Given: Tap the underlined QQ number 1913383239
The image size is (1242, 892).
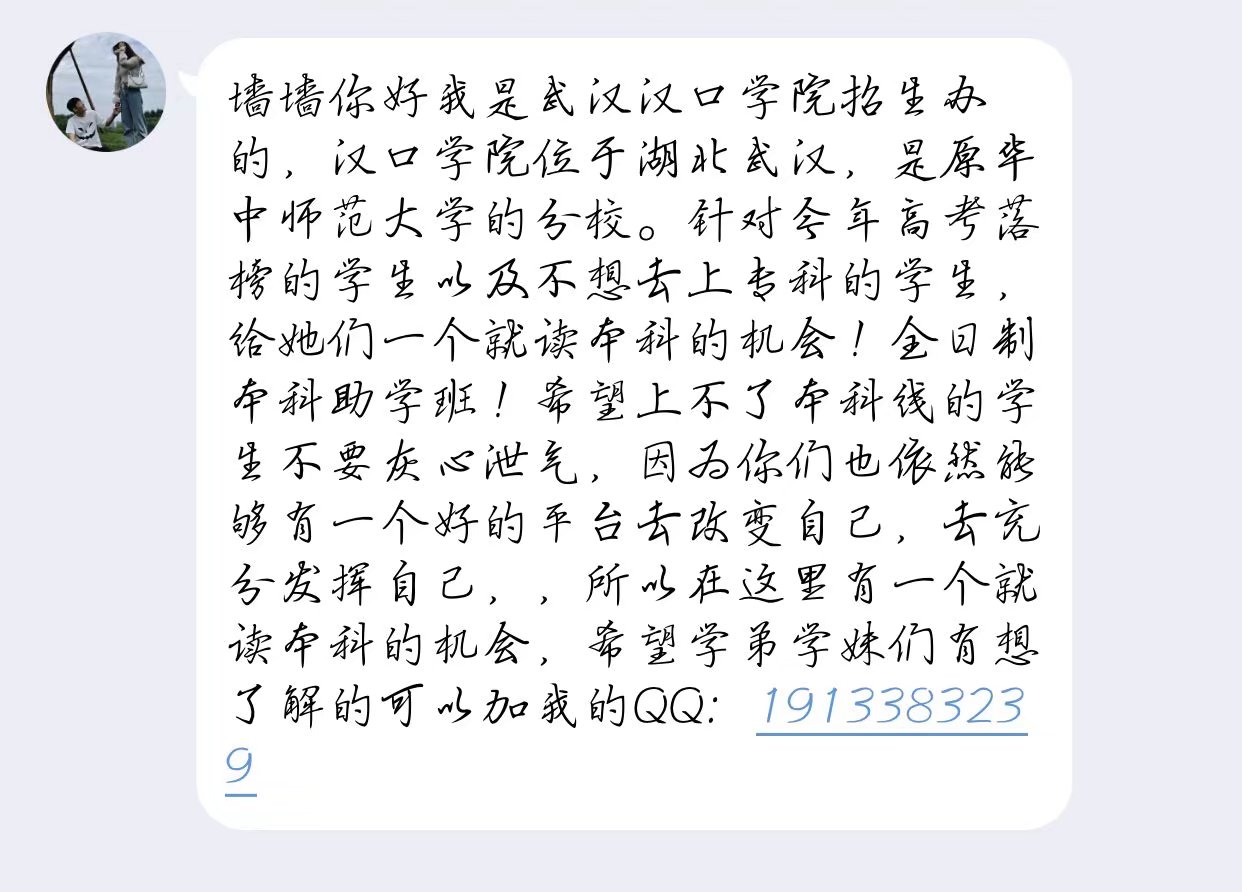Looking at the screenshot, I should click(891, 710).
